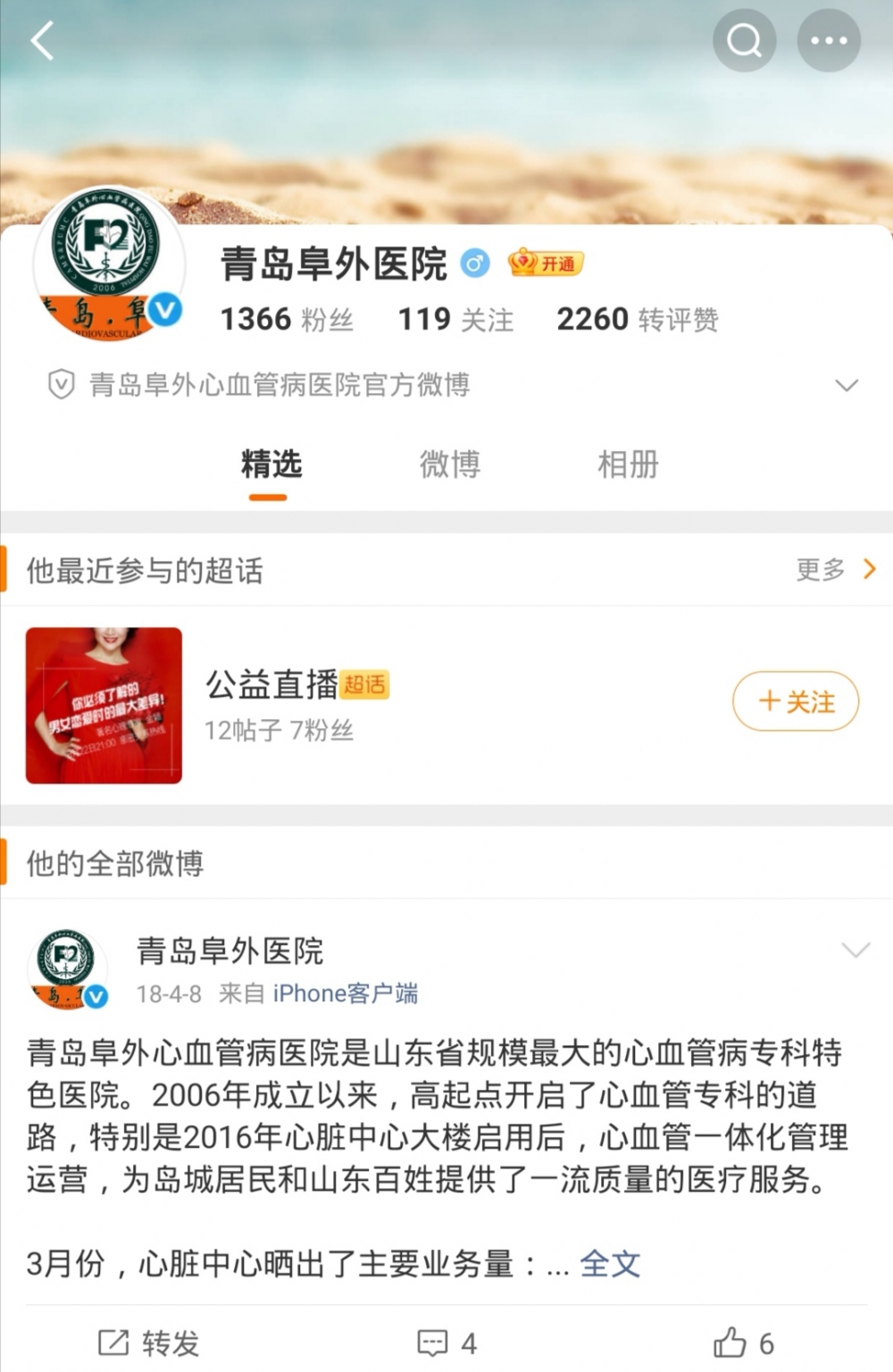This screenshot has height=1372, width=893.
Task: Open the iPhone客户端 source link
Action: tap(345, 993)
